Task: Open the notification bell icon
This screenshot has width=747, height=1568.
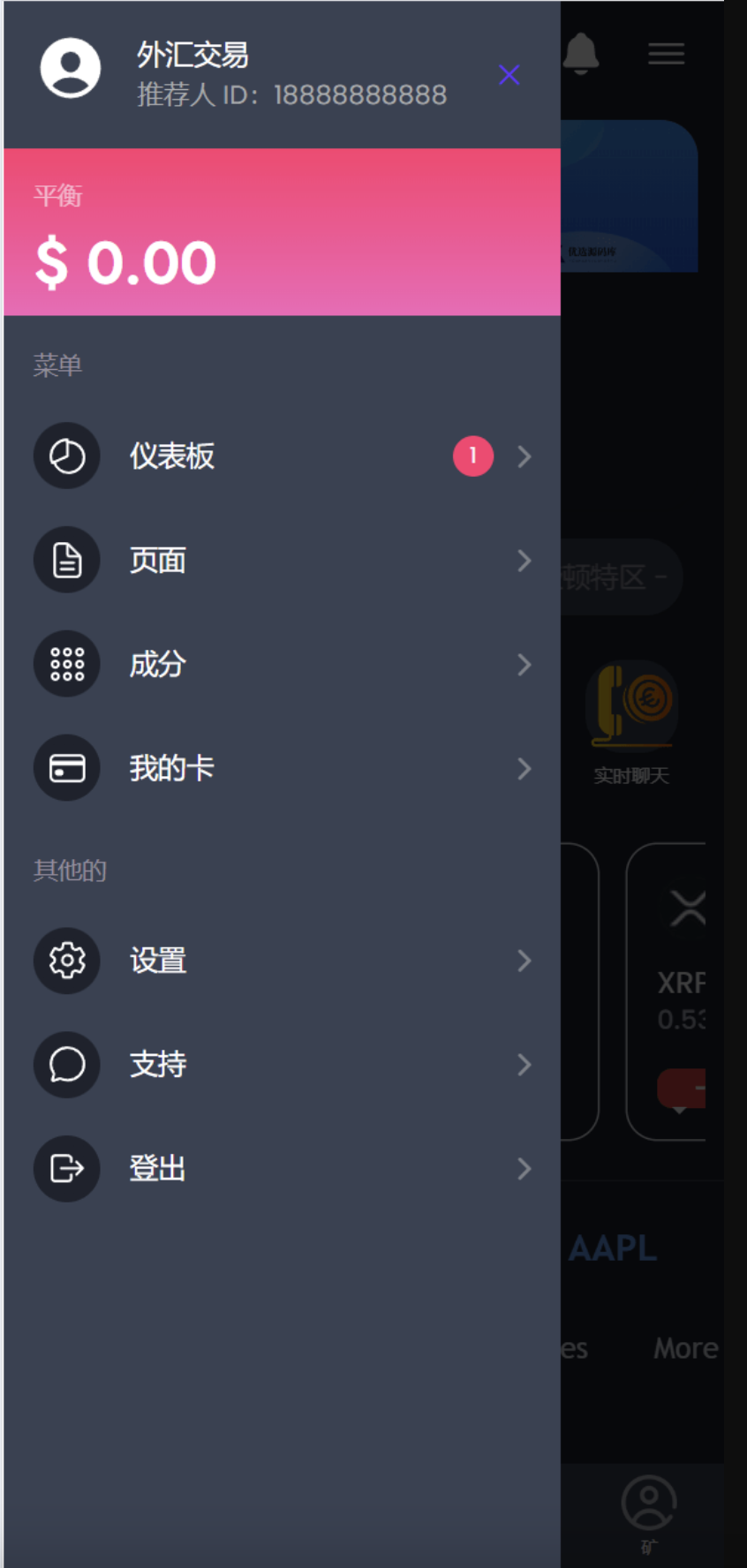Action: (x=583, y=53)
